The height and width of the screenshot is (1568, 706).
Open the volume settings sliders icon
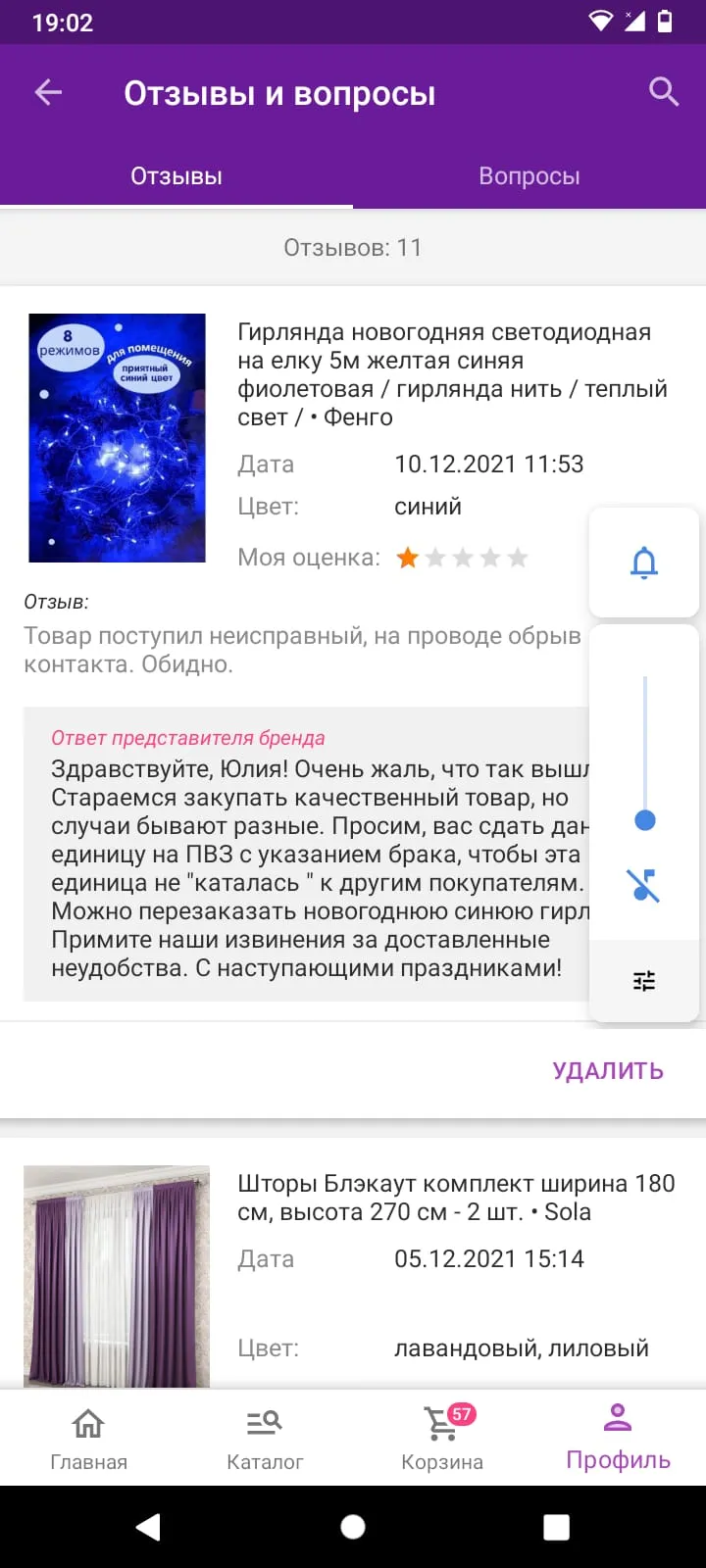tap(644, 980)
